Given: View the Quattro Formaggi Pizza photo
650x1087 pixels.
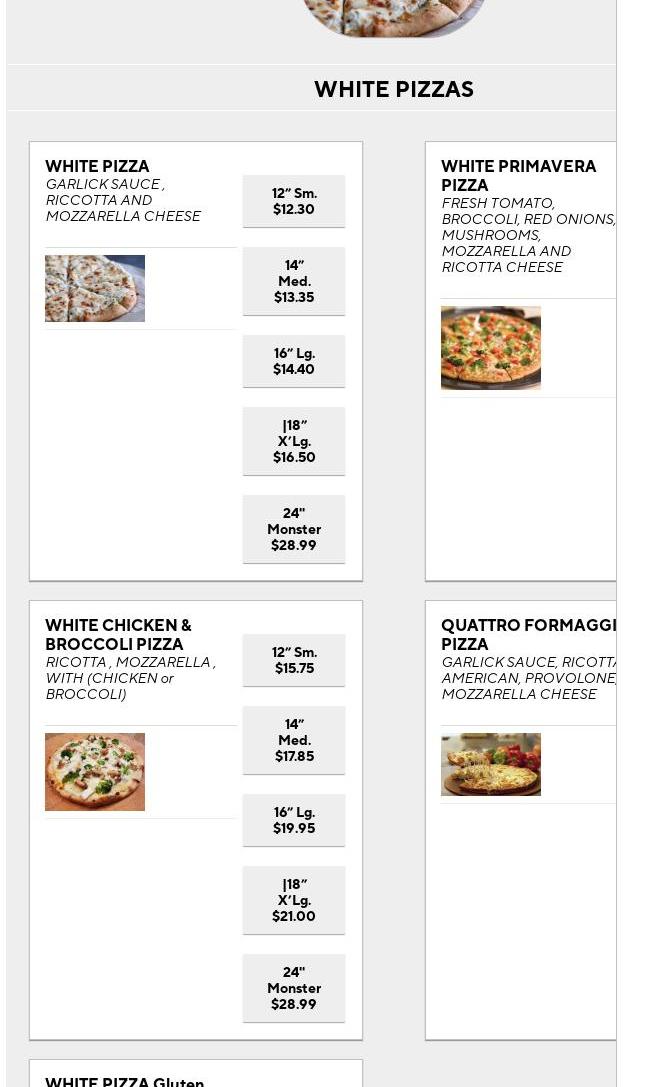Looking at the screenshot, I should pos(491,765).
